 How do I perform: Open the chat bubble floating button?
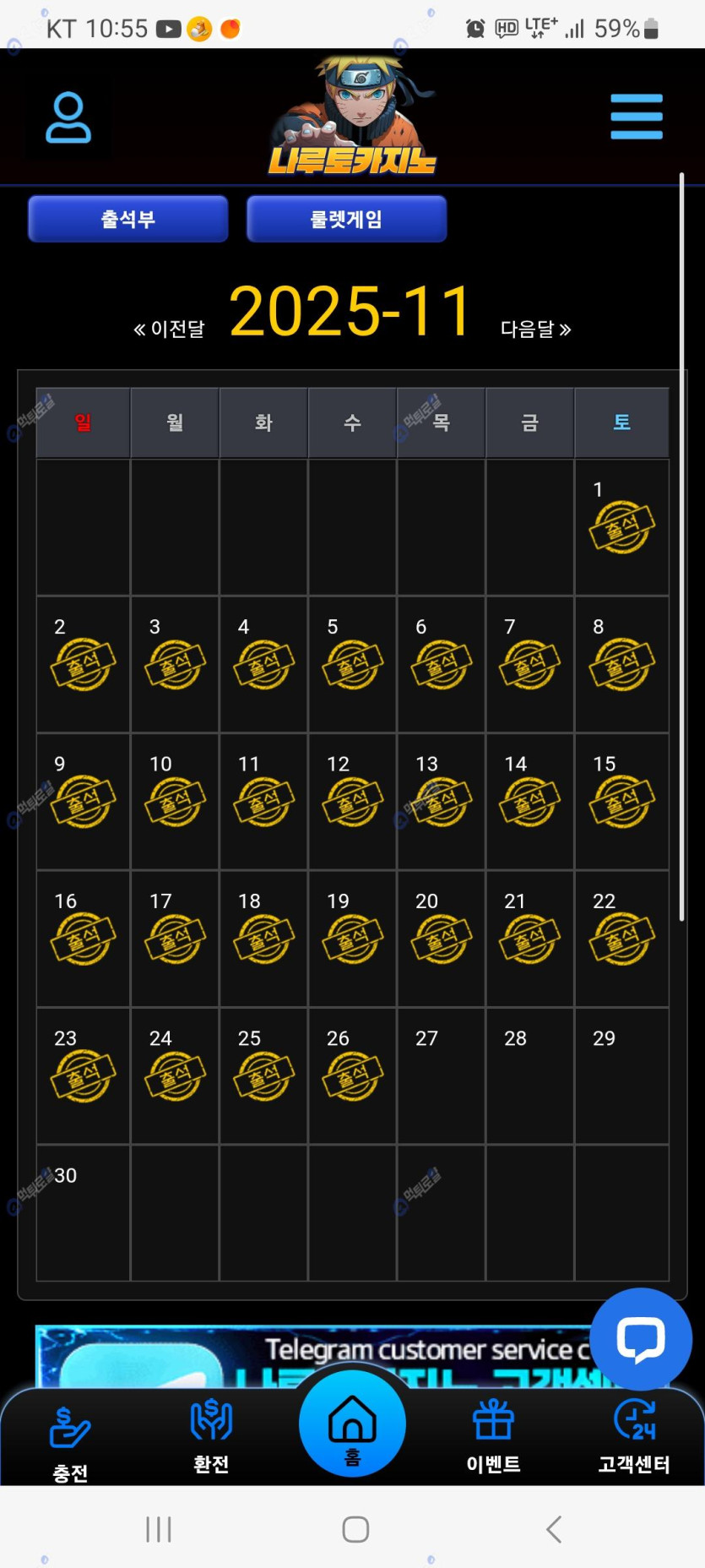641,1339
